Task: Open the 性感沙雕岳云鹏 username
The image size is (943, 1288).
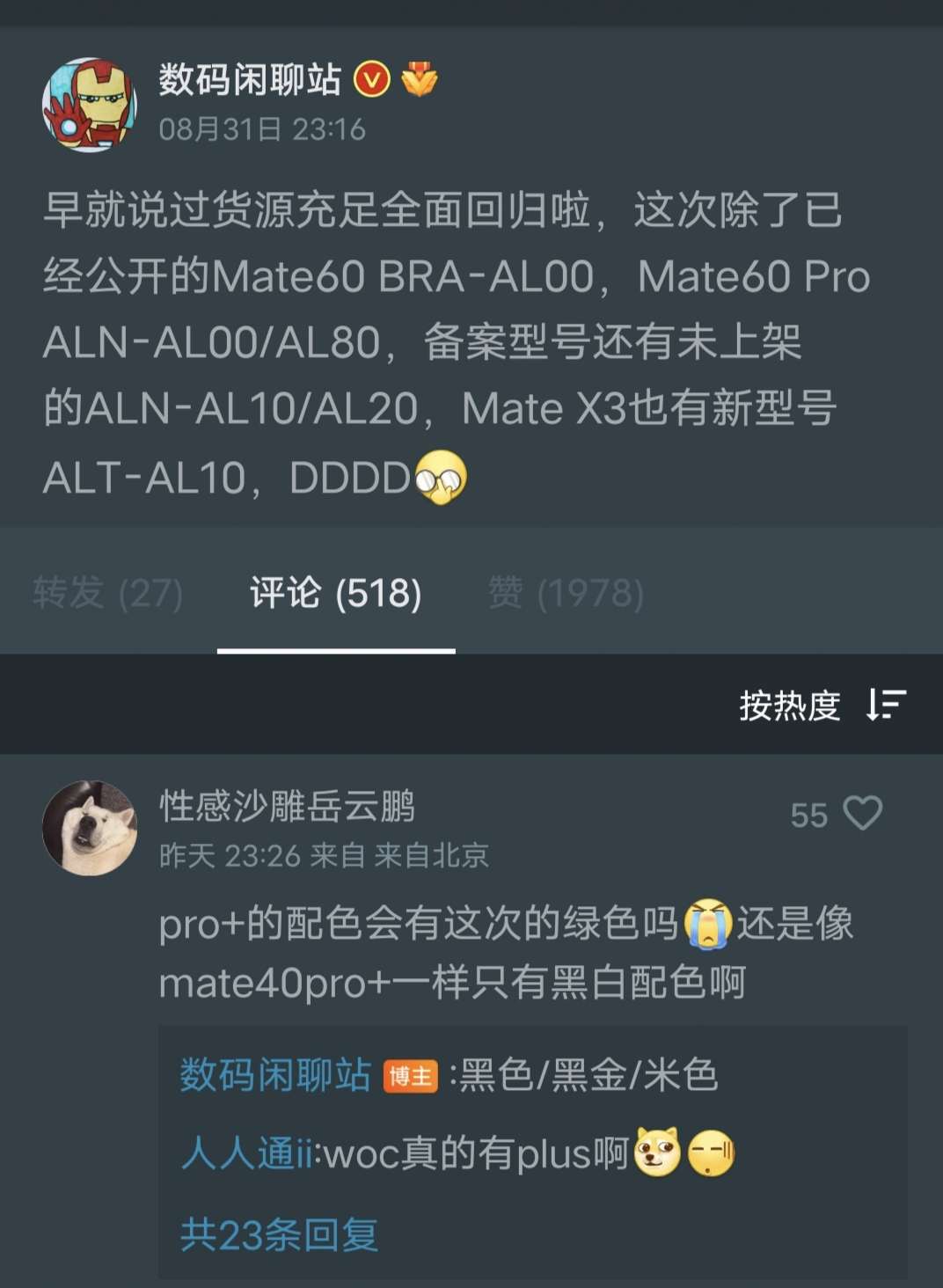Action: tap(287, 806)
